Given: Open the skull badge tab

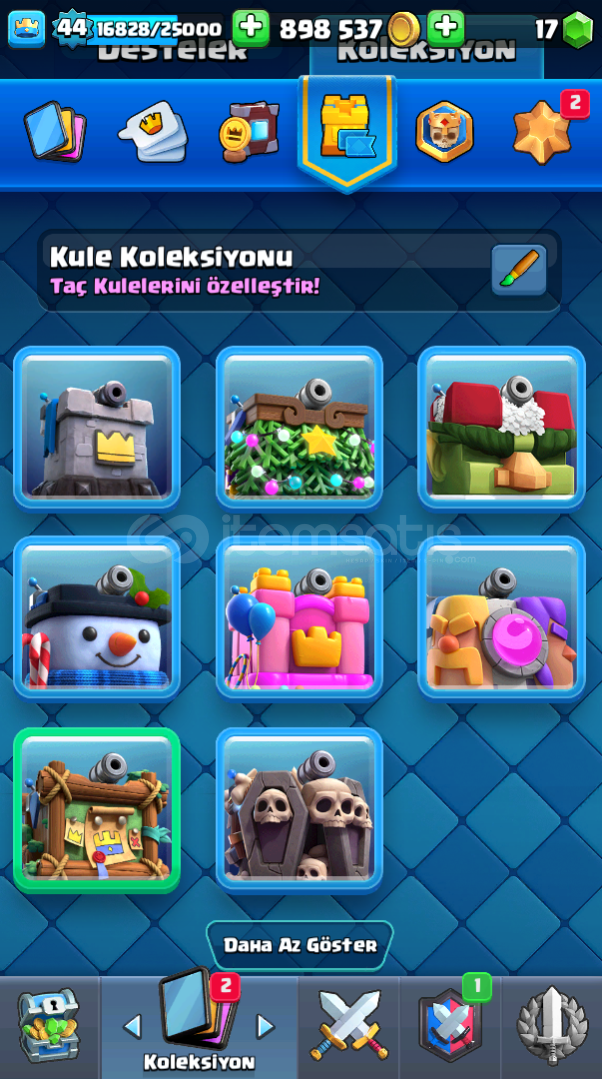Looking at the screenshot, I should [x=444, y=131].
